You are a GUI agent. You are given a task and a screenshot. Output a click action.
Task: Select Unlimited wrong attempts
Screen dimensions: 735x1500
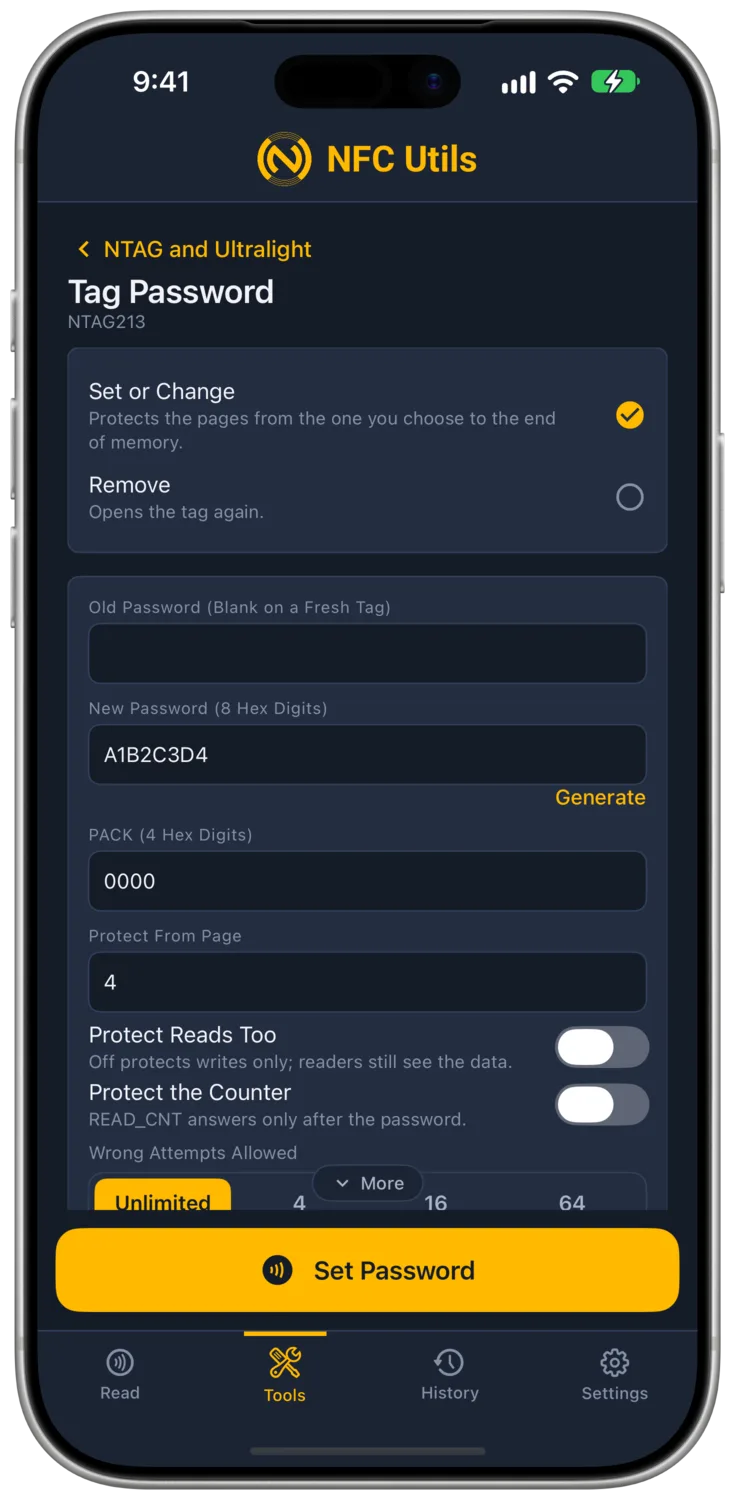(x=163, y=1196)
